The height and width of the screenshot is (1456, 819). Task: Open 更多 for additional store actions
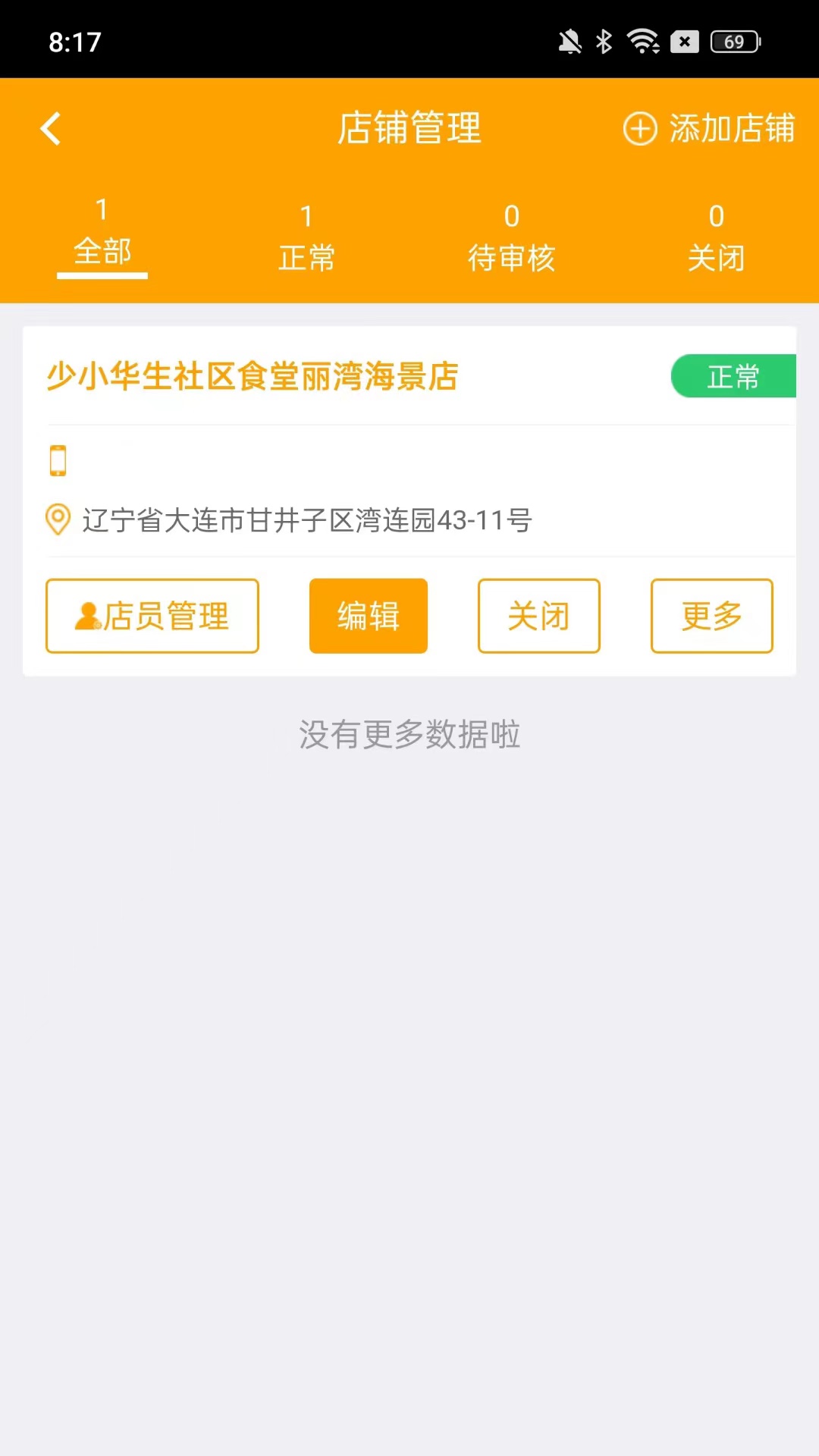[x=711, y=616]
